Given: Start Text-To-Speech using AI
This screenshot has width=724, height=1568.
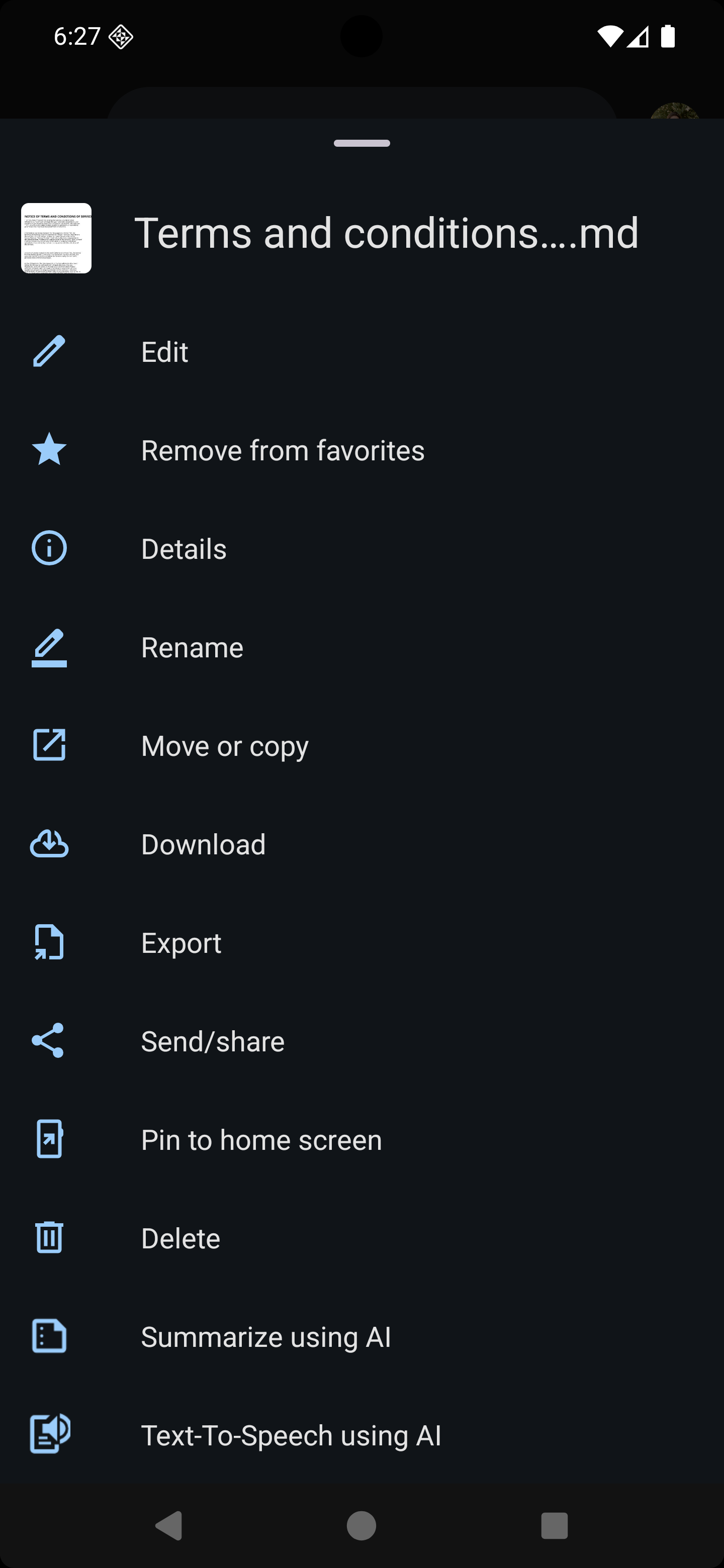Looking at the screenshot, I should point(291,1436).
